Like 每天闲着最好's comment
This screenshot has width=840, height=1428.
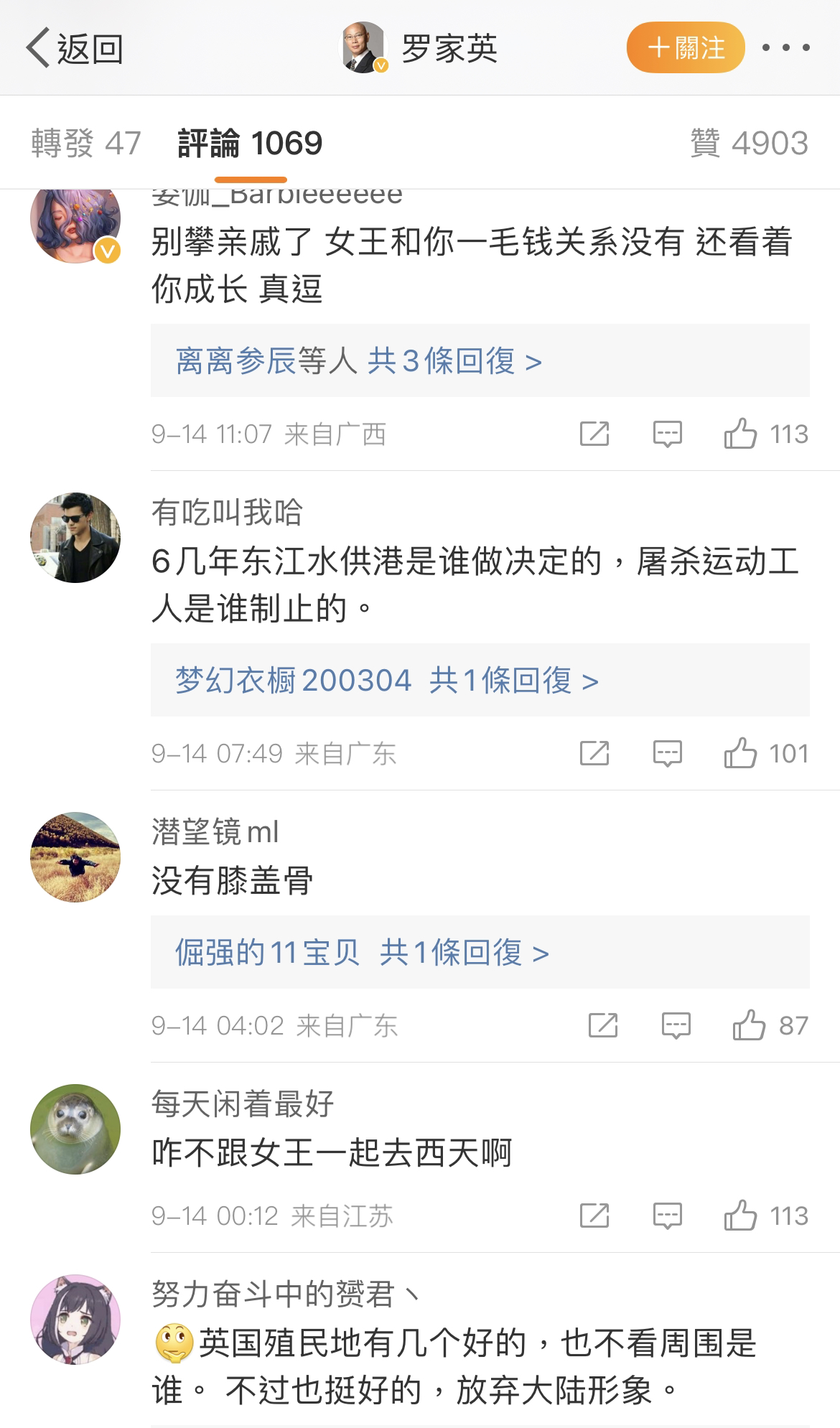click(x=741, y=1215)
